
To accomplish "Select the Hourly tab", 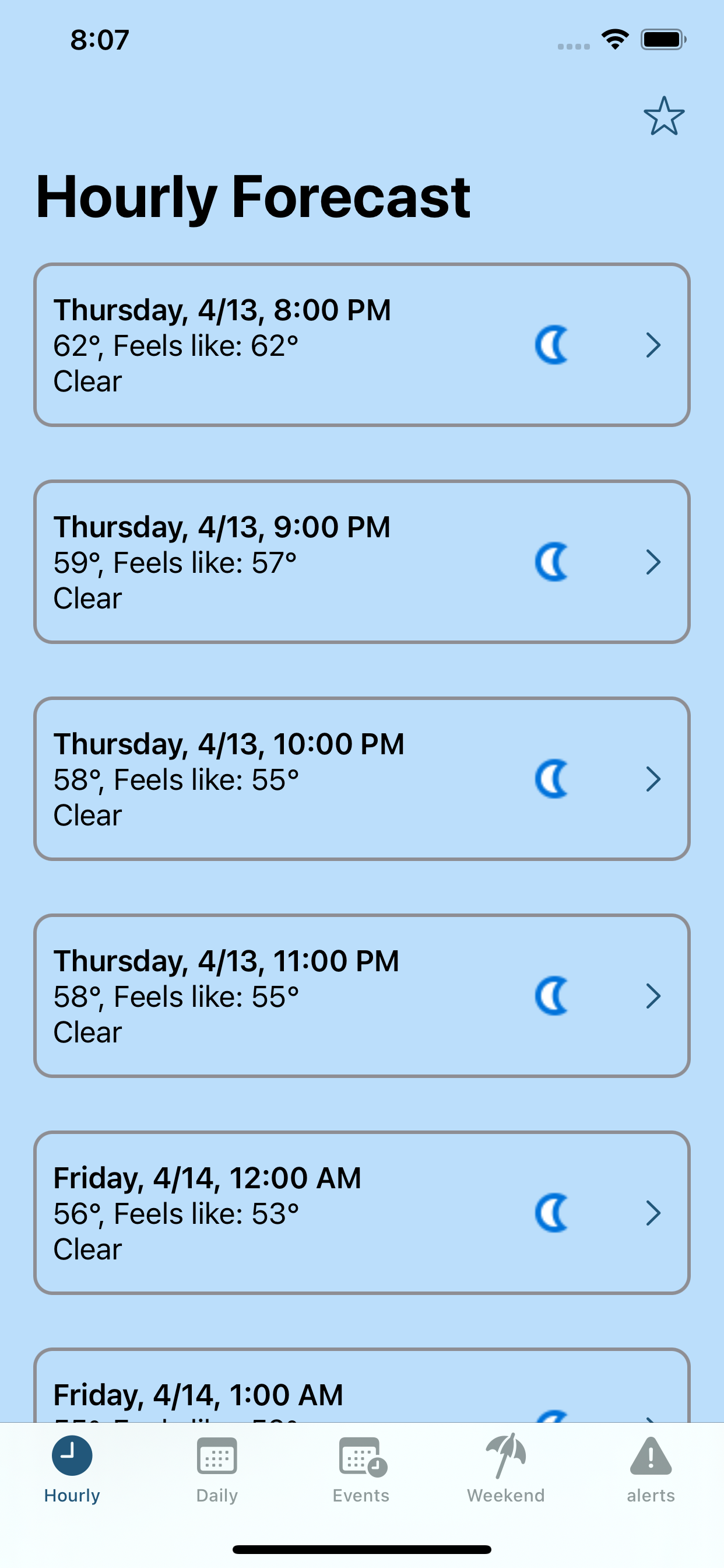I will coord(72,1469).
